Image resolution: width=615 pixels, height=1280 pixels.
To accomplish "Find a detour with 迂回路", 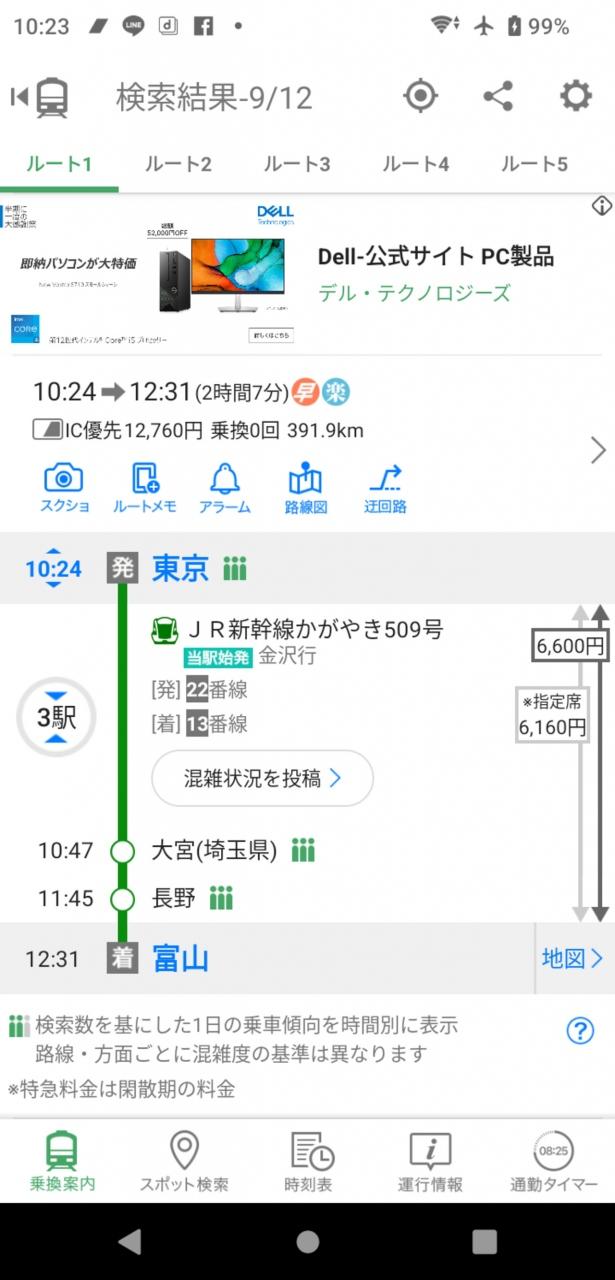I will click(385, 488).
